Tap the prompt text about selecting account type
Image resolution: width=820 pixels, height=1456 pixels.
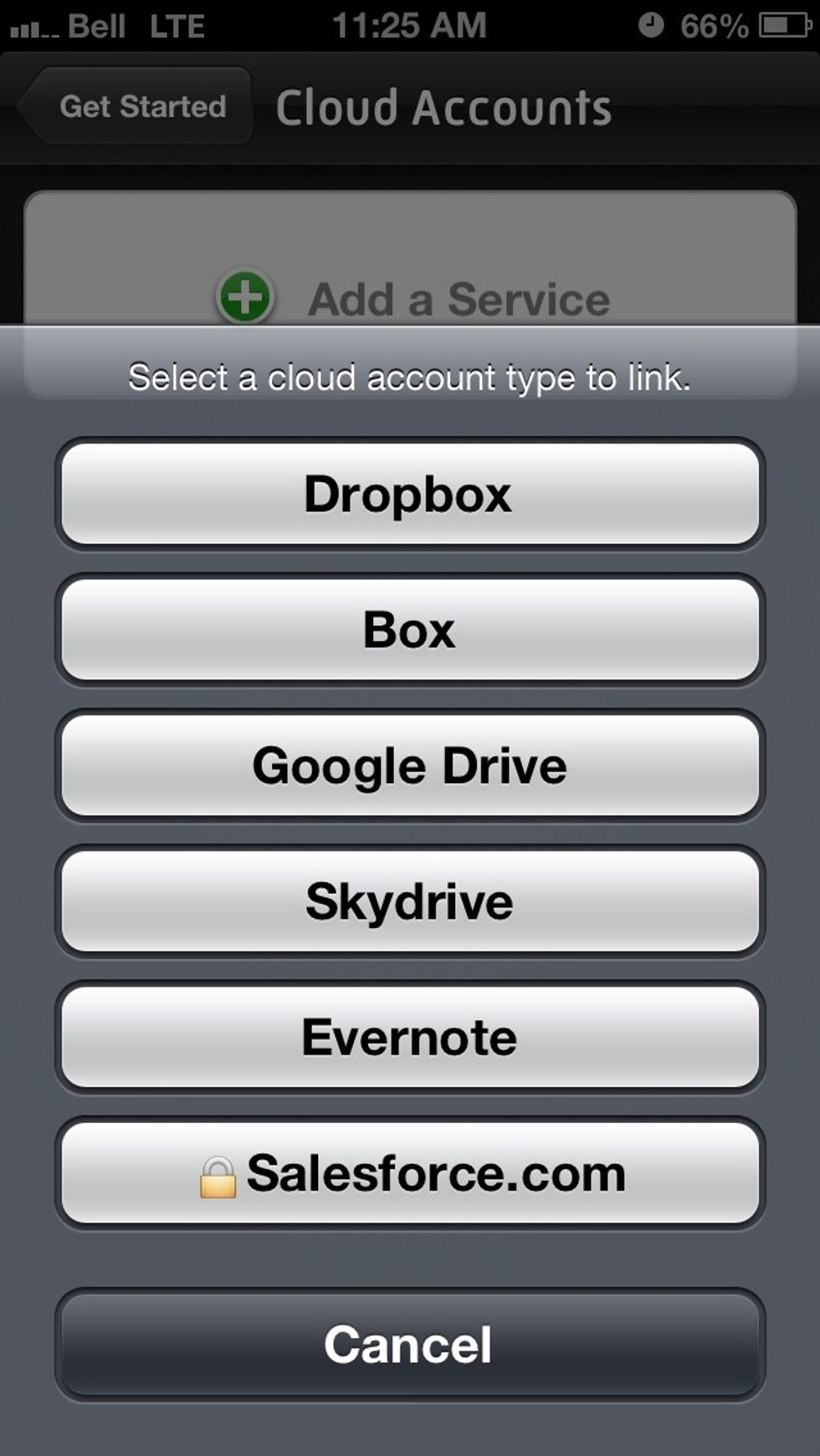pyautogui.click(x=409, y=377)
